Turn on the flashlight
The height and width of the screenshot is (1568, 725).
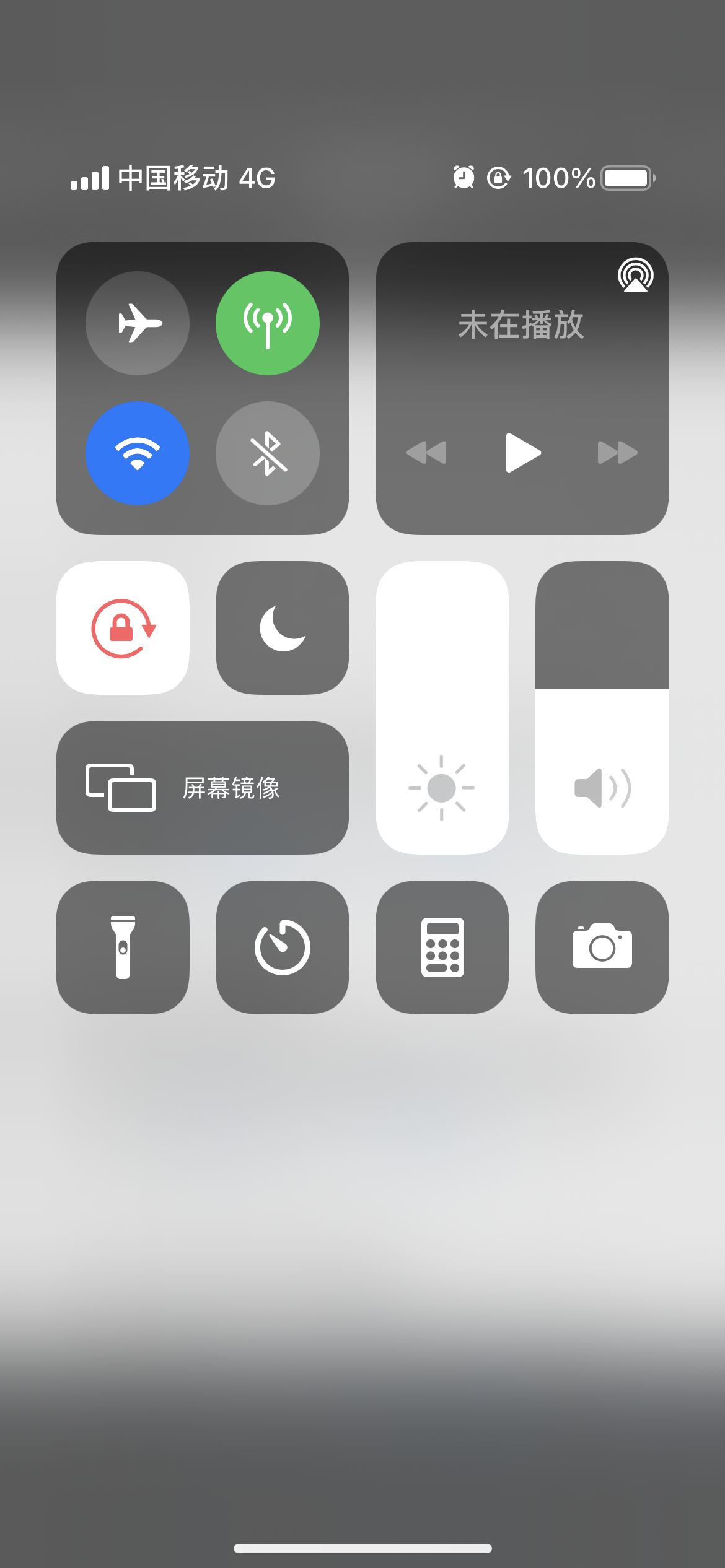(123, 947)
